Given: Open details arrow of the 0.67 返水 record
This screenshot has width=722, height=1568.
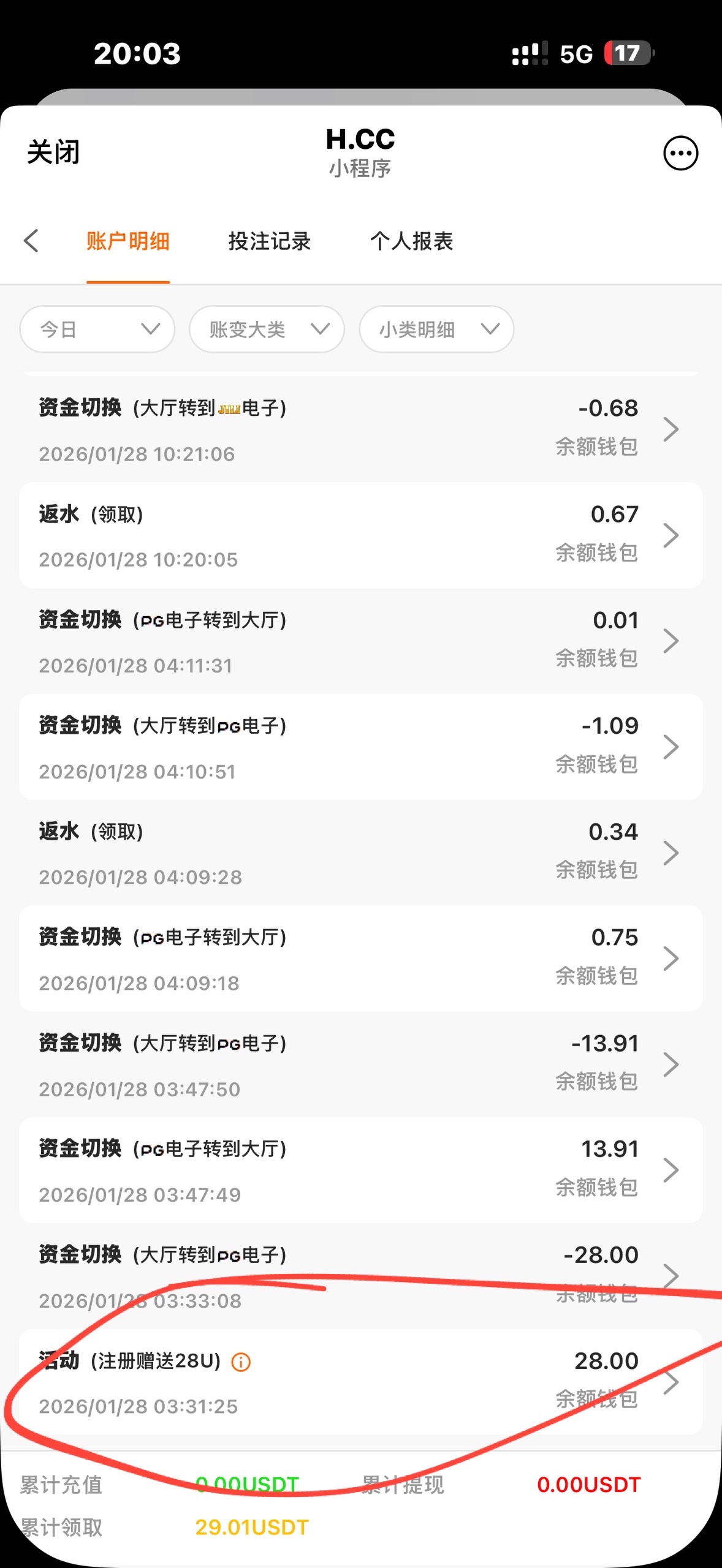Looking at the screenshot, I should (672, 534).
